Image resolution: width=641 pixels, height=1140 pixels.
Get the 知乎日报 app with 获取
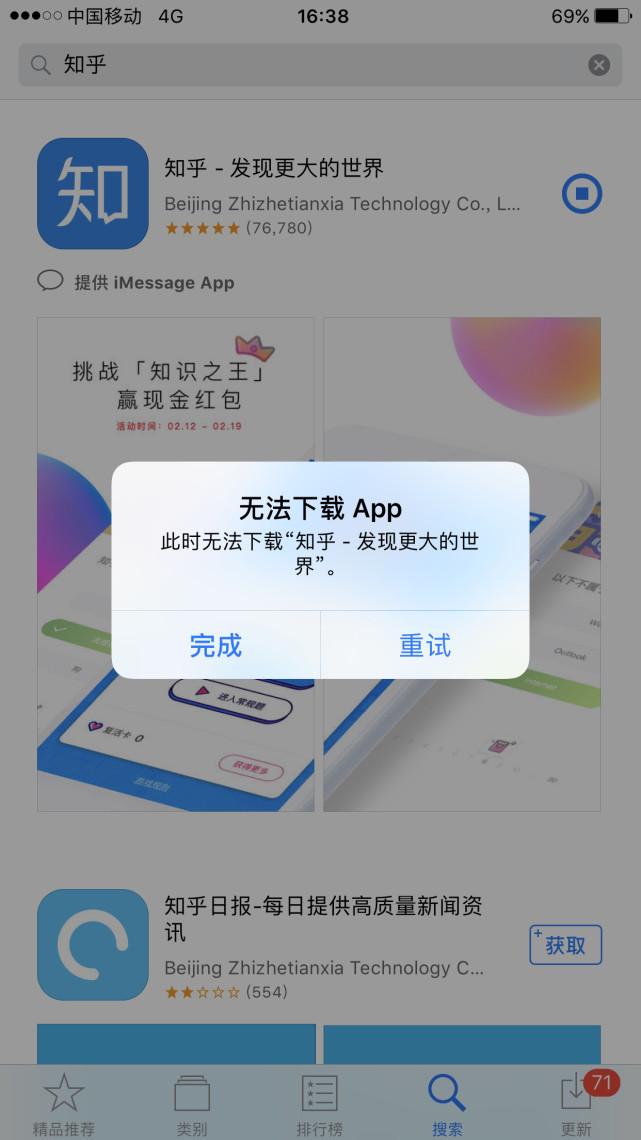click(x=565, y=944)
